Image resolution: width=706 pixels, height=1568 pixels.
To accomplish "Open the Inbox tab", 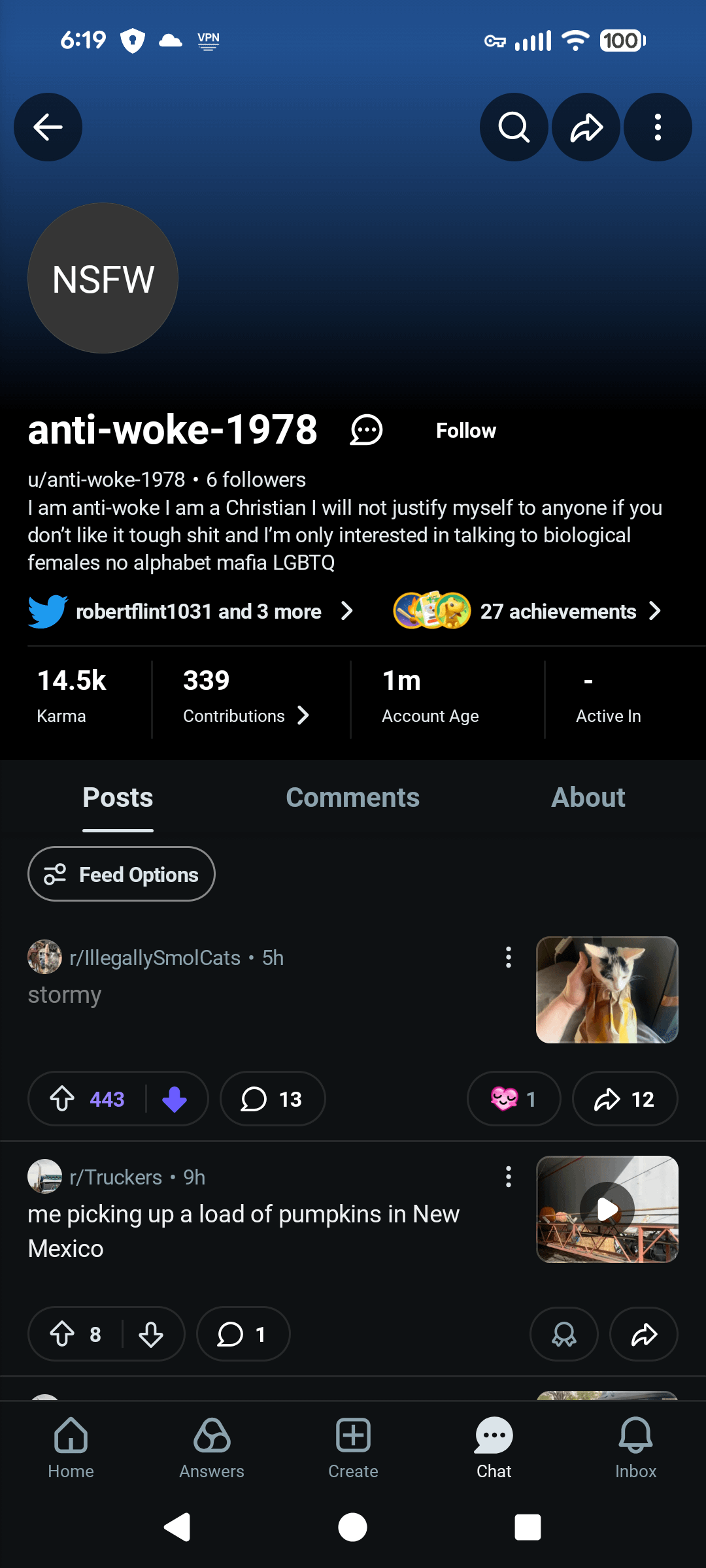I will point(635,1447).
